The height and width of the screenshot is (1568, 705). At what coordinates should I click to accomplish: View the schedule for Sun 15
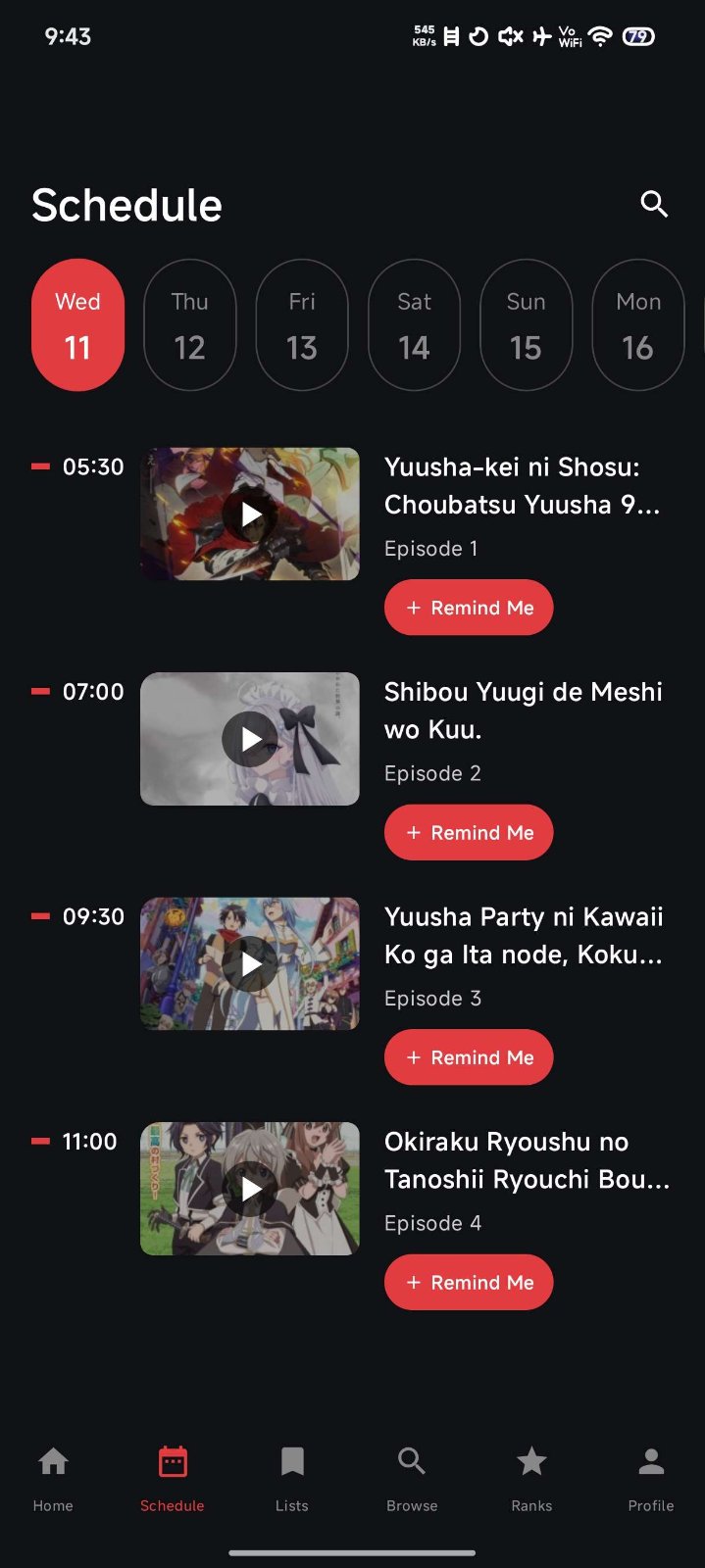point(526,325)
